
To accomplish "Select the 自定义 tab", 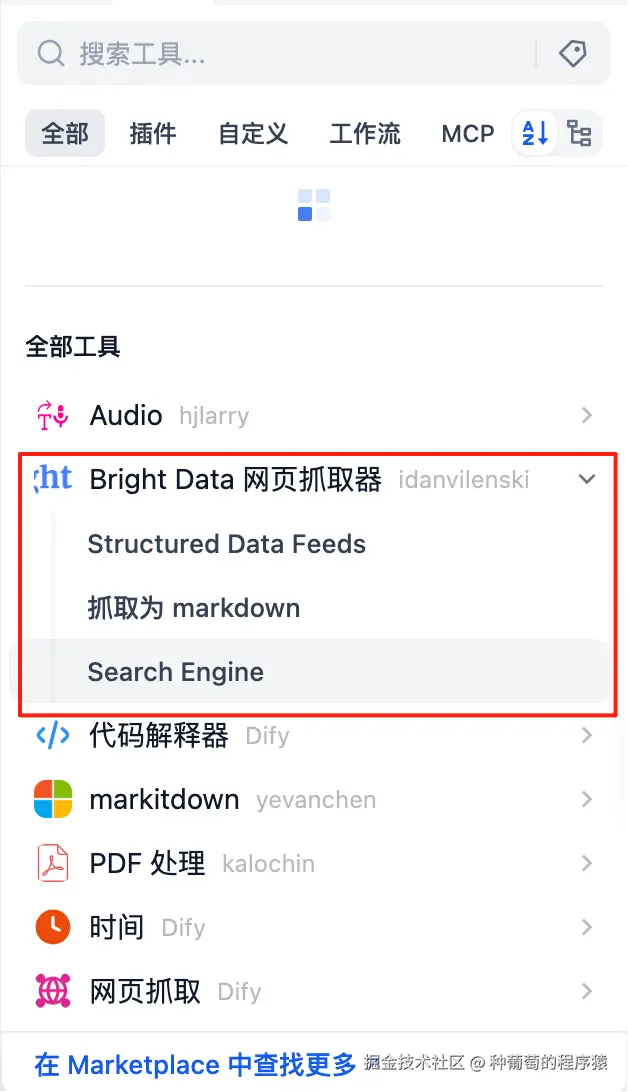I will (x=253, y=133).
